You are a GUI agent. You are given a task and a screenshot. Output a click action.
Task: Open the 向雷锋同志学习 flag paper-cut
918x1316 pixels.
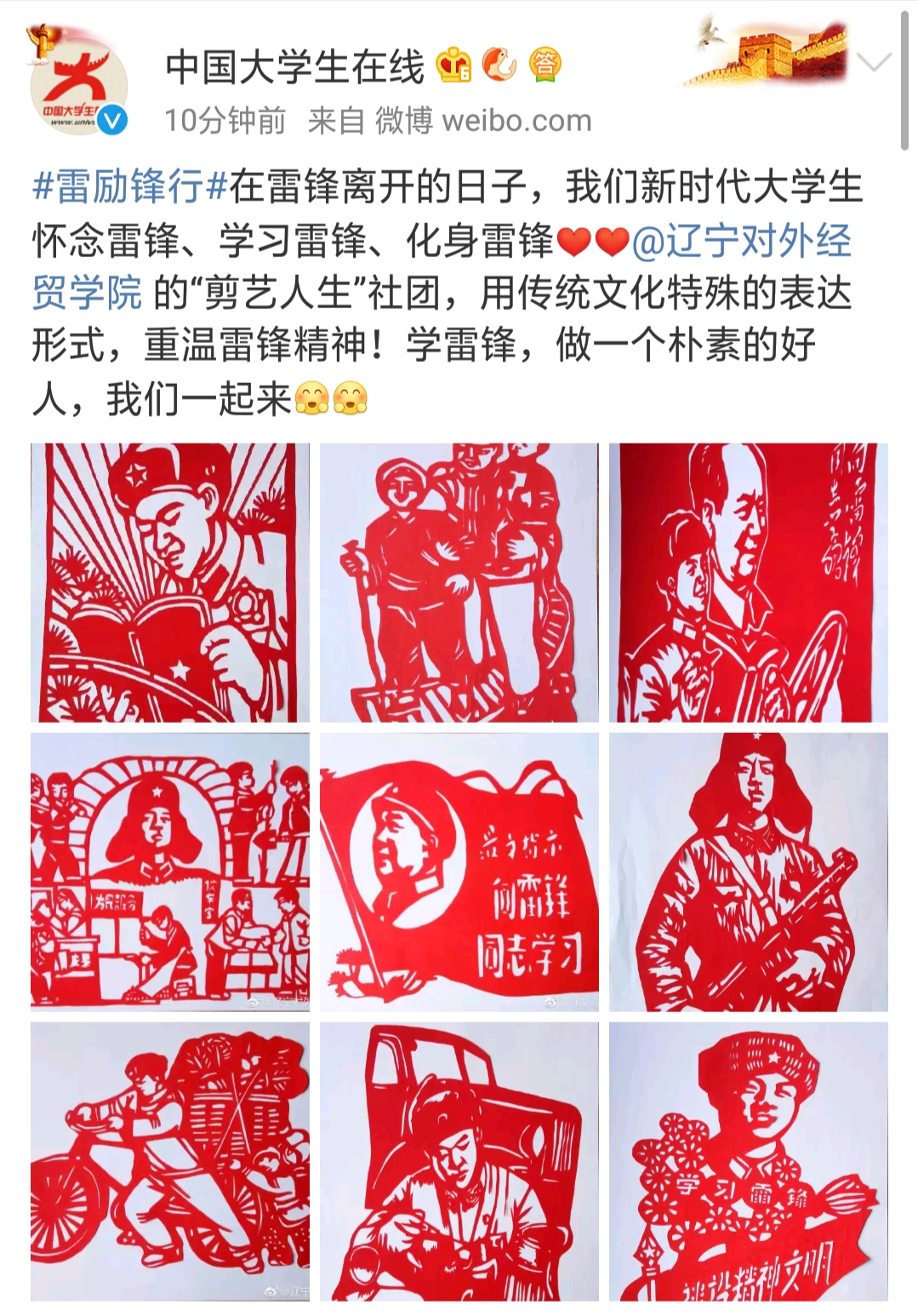pyautogui.click(x=459, y=872)
